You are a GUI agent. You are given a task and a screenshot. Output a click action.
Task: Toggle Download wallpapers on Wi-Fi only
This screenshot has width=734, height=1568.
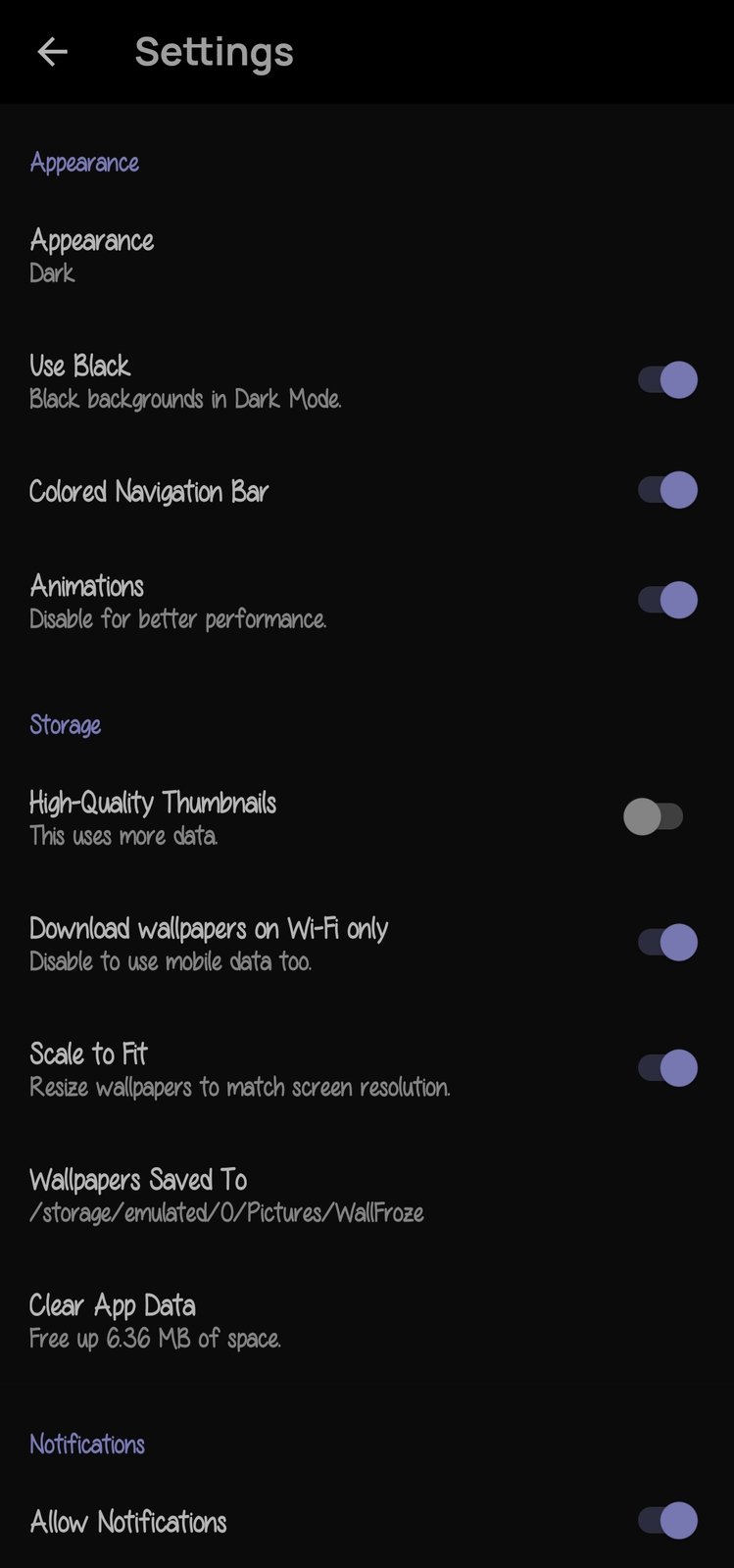point(667,943)
